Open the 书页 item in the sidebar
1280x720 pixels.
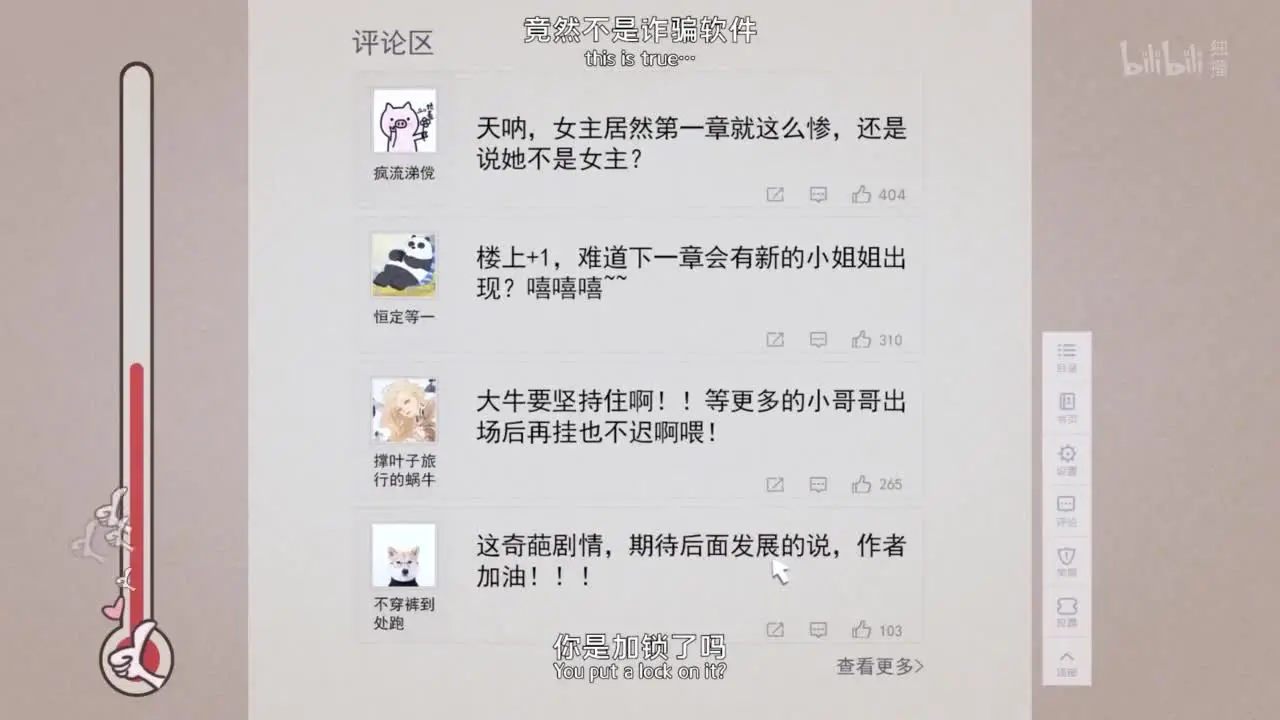(x=1067, y=407)
